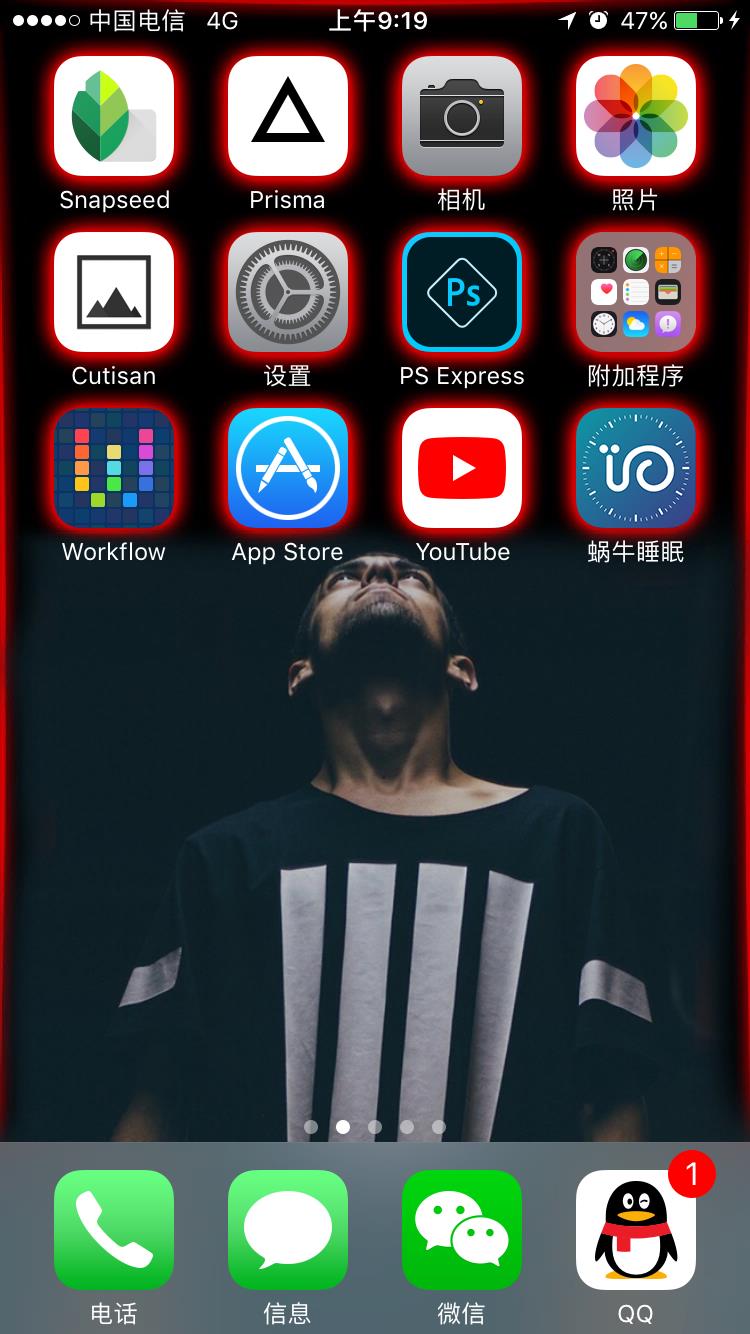This screenshot has width=750, height=1334.
Task: Open the App Store
Action: 288,468
